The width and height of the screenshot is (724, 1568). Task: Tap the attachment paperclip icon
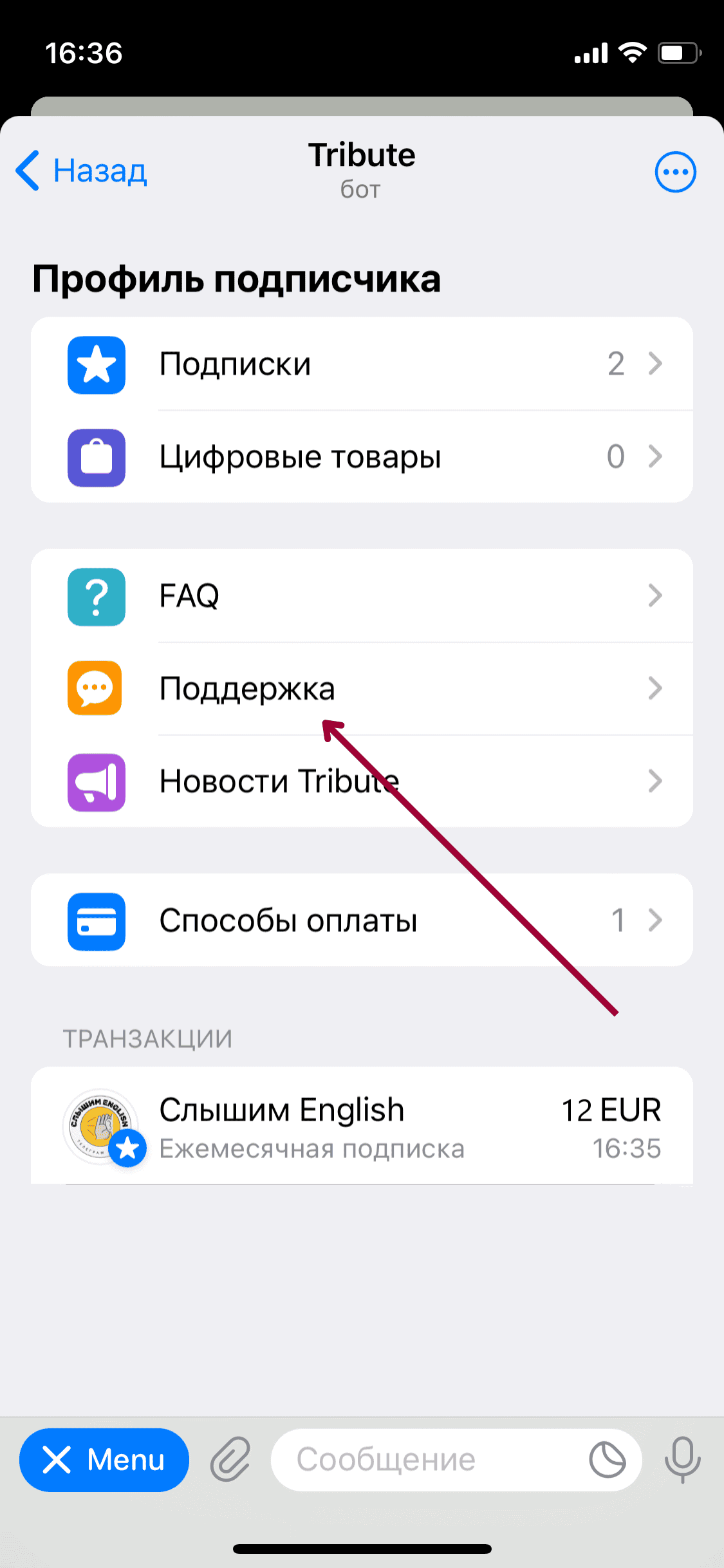pos(230,1460)
